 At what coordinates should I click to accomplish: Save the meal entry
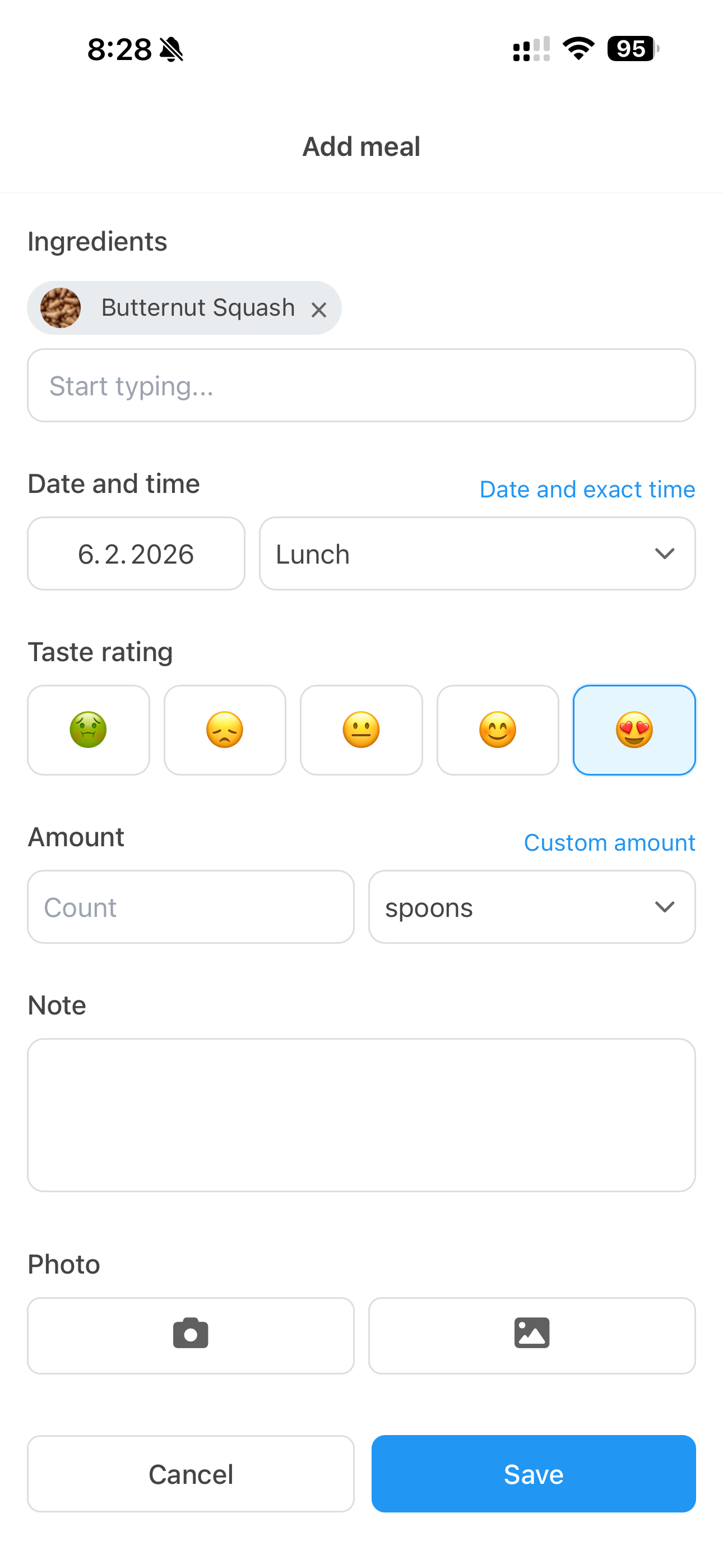(x=532, y=1474)
